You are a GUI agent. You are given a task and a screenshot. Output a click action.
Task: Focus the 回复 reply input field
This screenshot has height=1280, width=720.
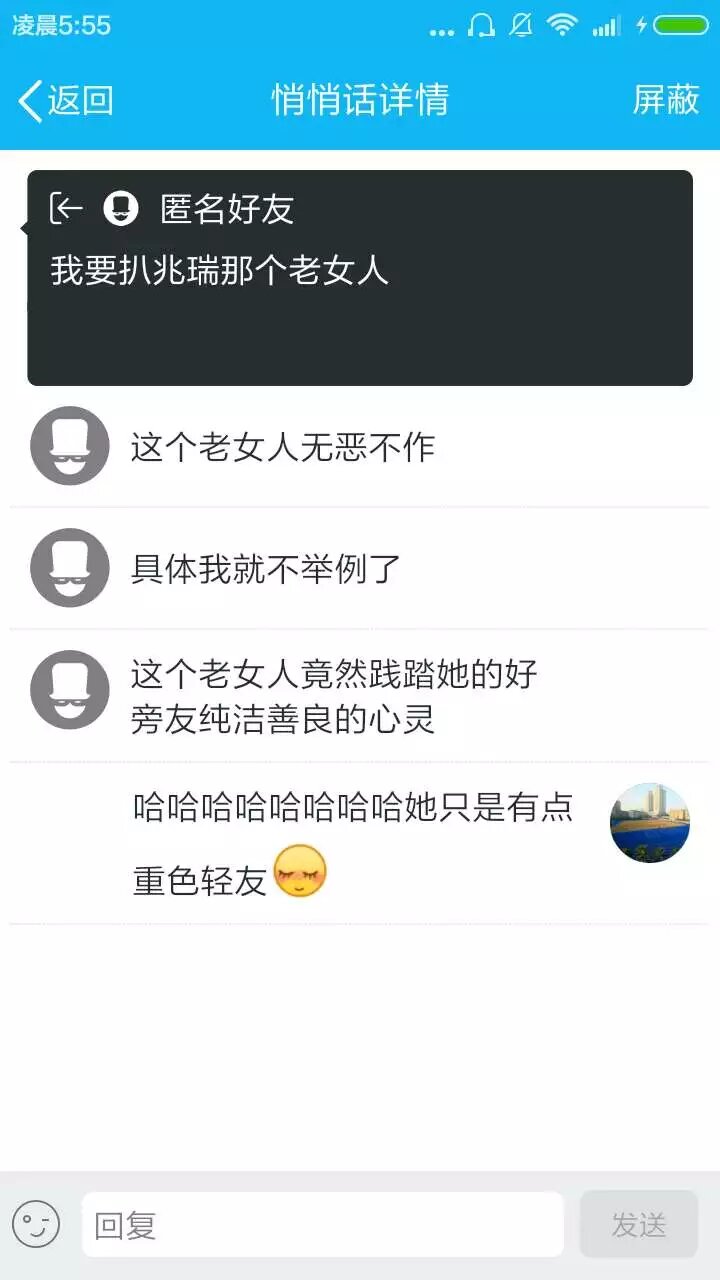pos(322,1224)
